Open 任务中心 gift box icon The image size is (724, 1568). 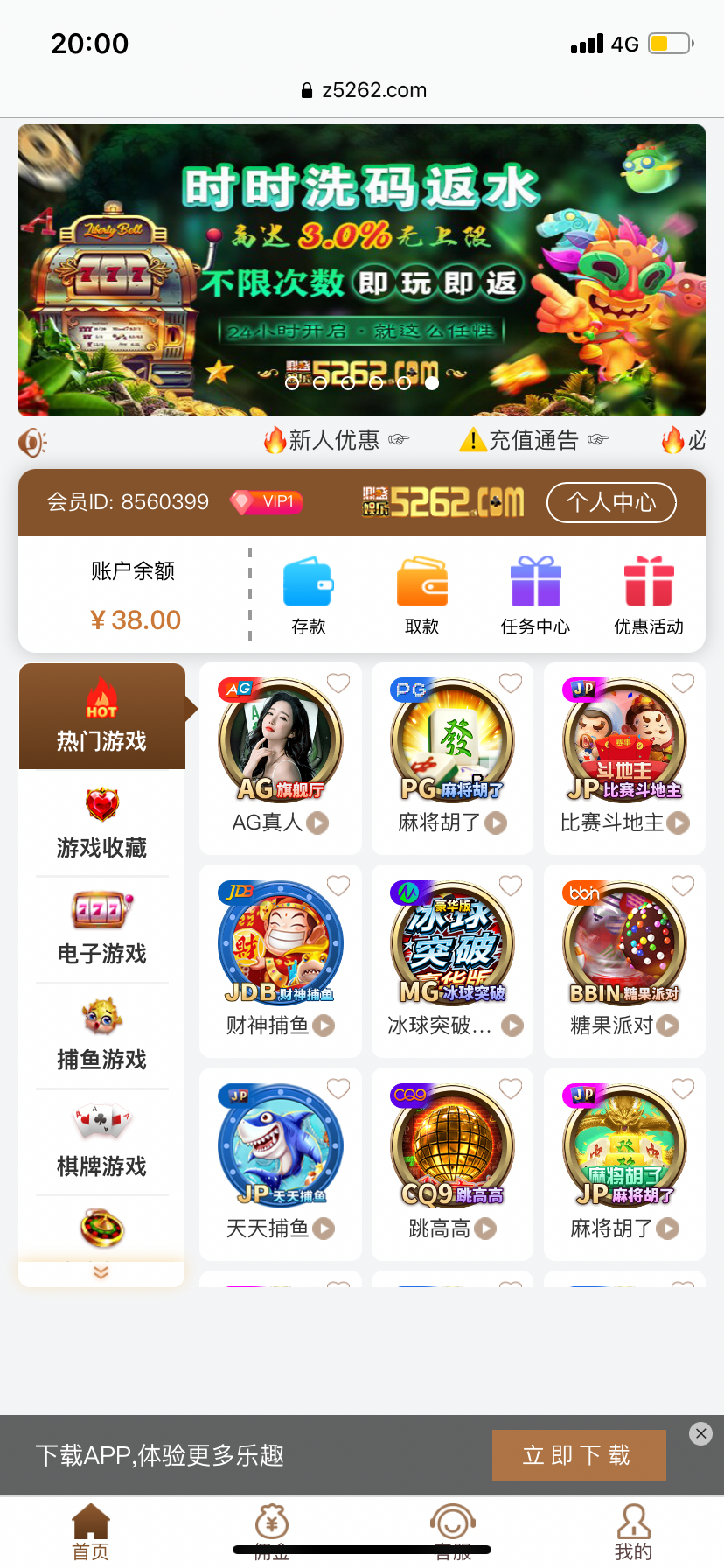click(535, 579)
